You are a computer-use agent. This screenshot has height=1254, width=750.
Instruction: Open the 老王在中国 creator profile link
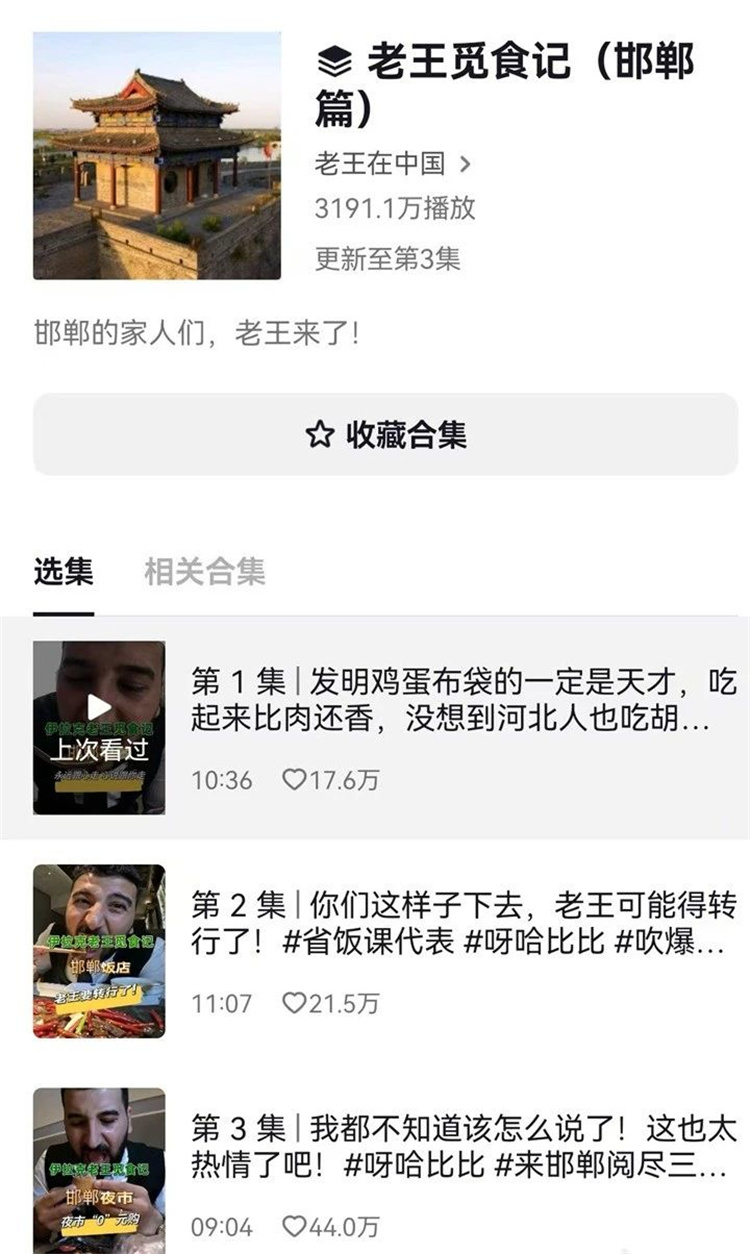point(392,162)
